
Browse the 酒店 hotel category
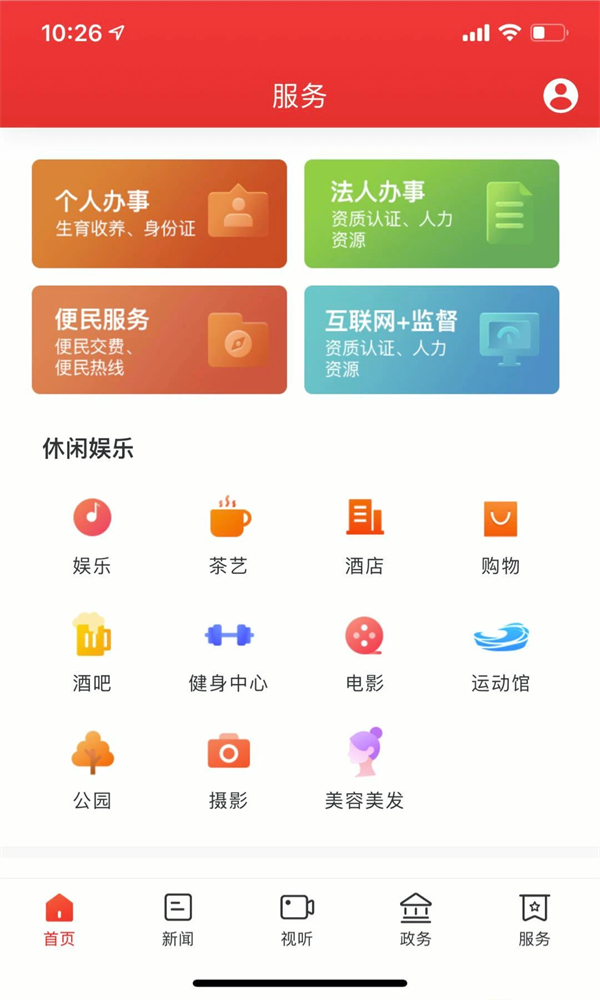pyautogui.click(x=364, y=535)
